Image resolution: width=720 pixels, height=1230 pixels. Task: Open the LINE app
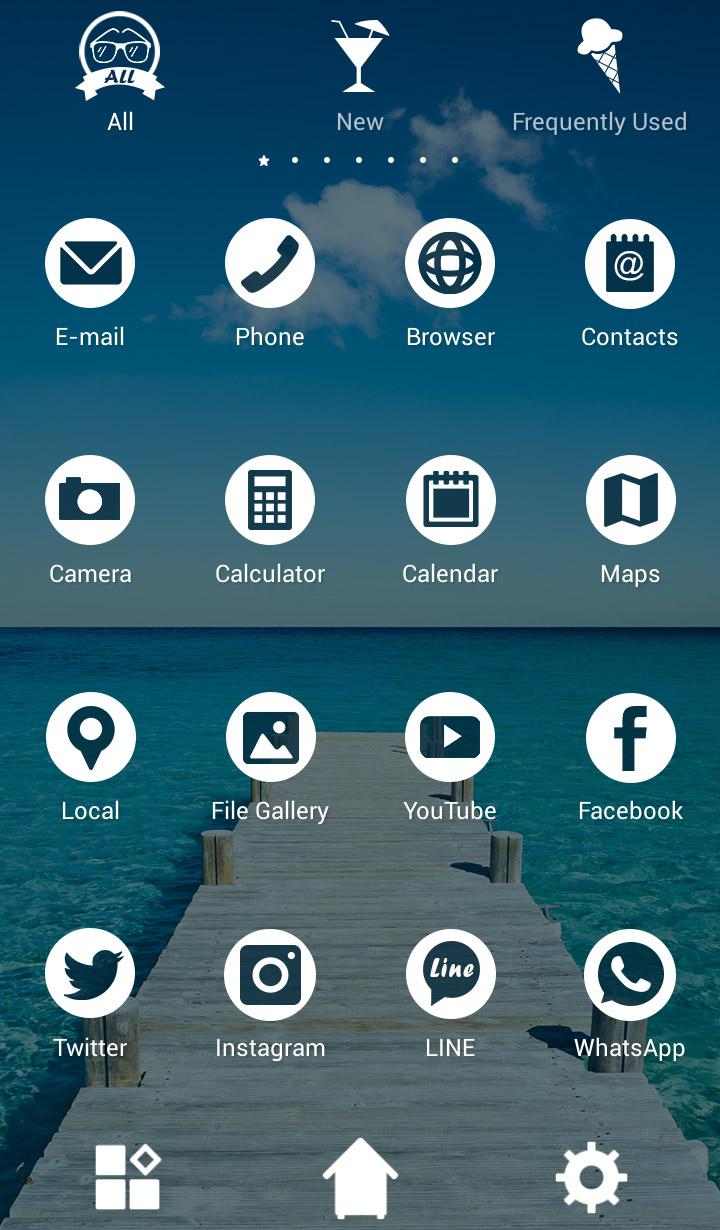[450, 975]
